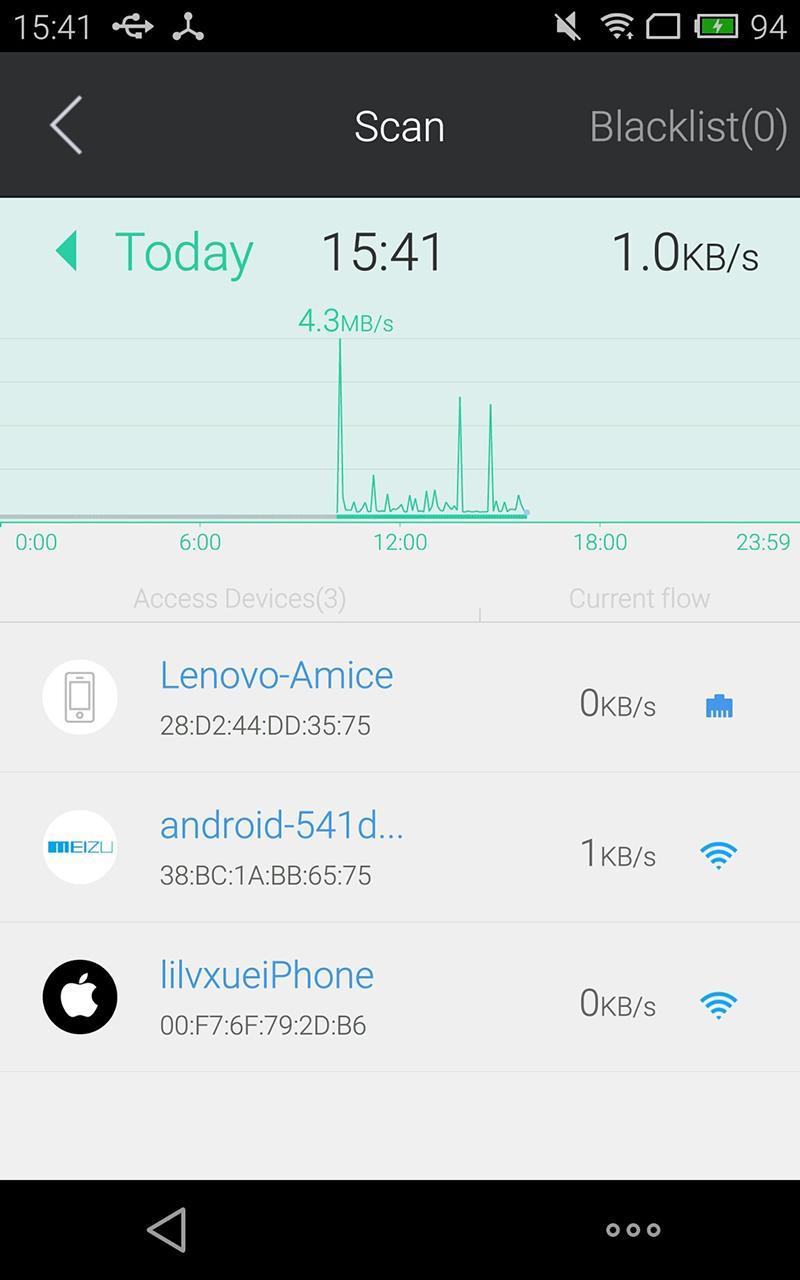The image size is (800, 1280).
Task: Open the Blacklist(0) screen
Action: point(688,125)
